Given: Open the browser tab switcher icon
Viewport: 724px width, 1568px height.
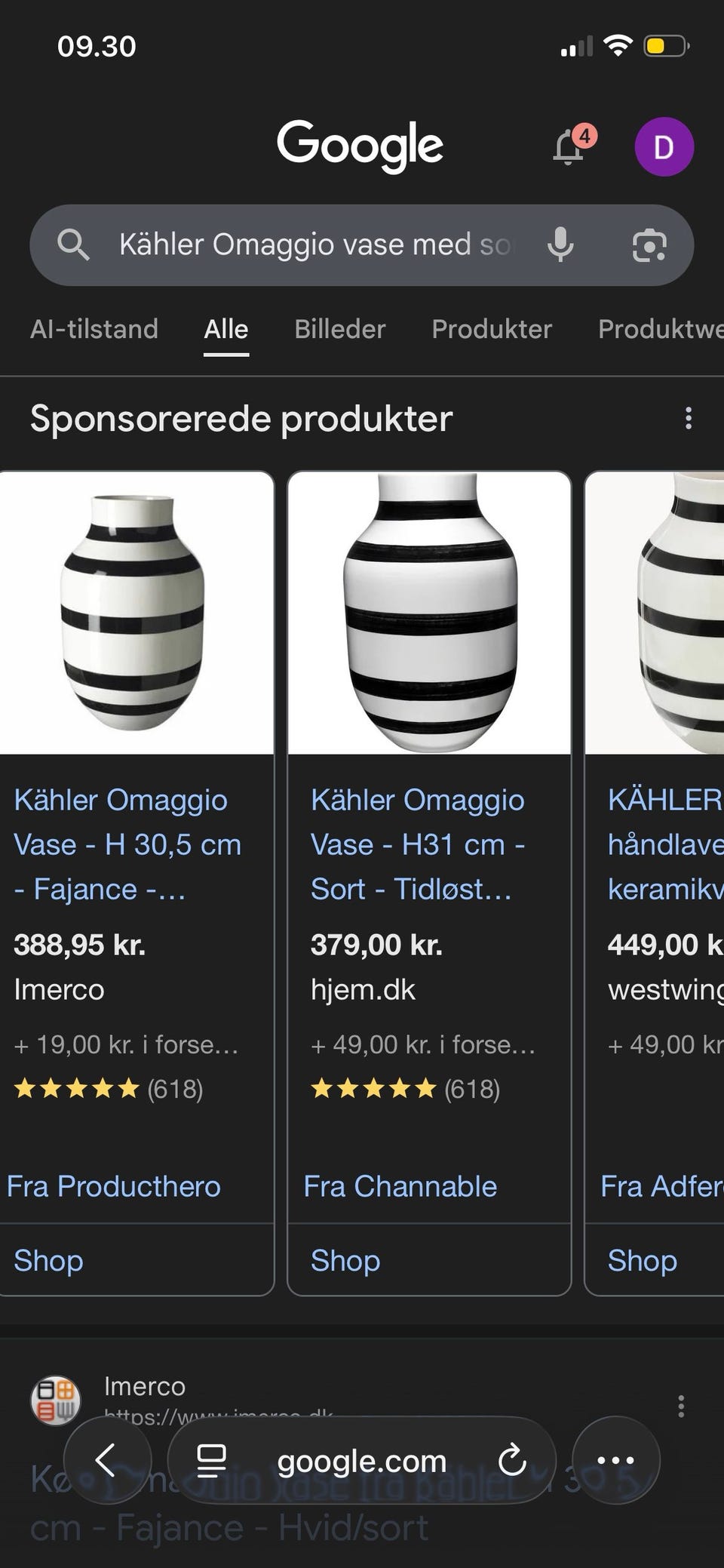Looking at the screenshot, I should 212,1461.
